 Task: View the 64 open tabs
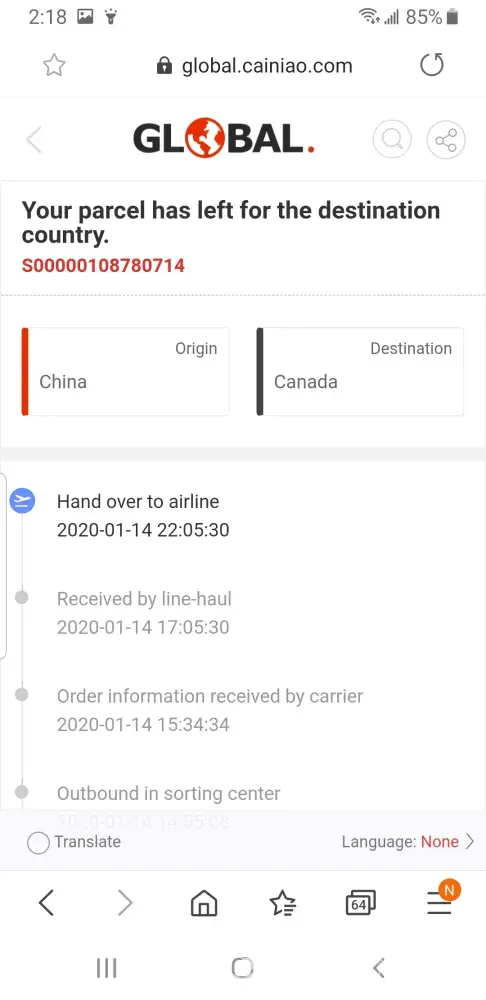point(360,903)
